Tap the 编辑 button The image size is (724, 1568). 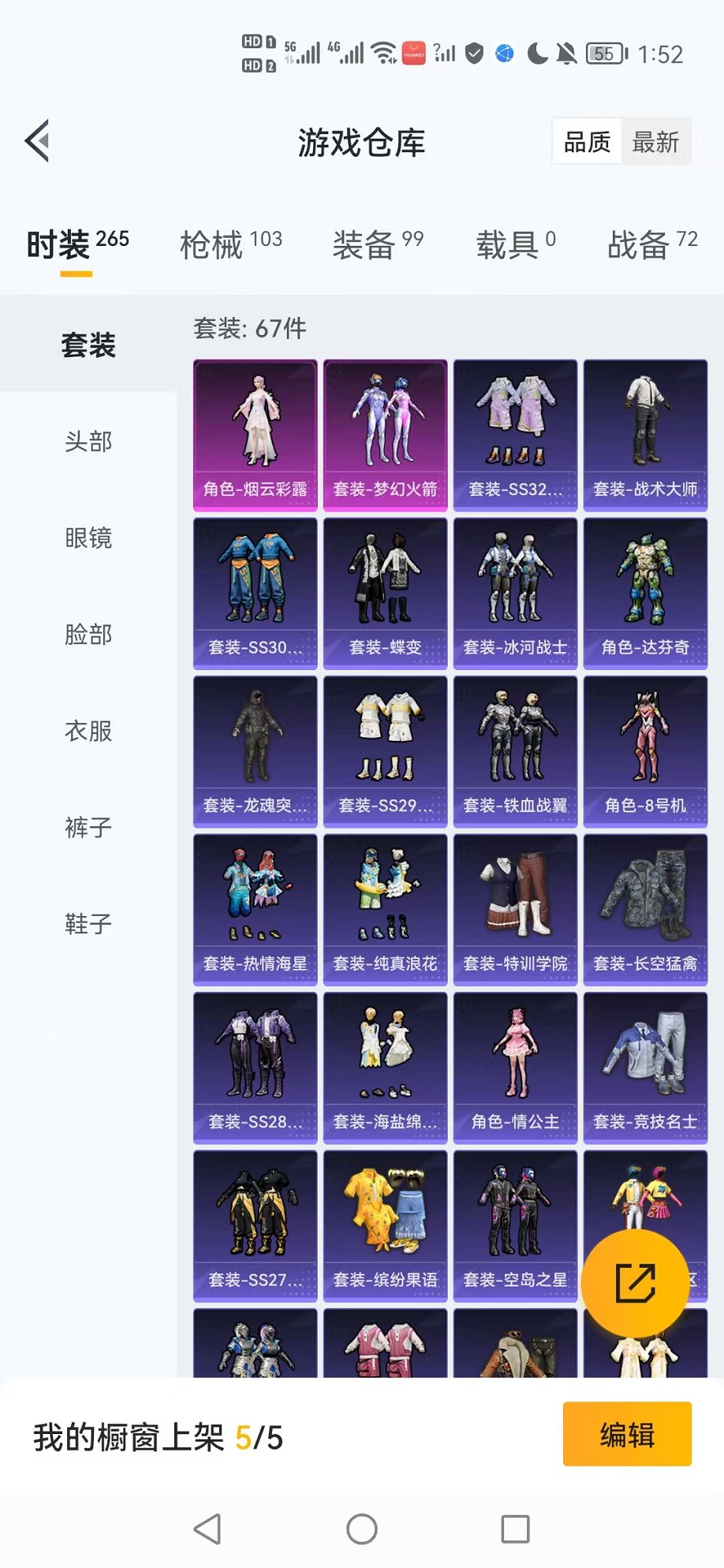(x=627, y=1435)
